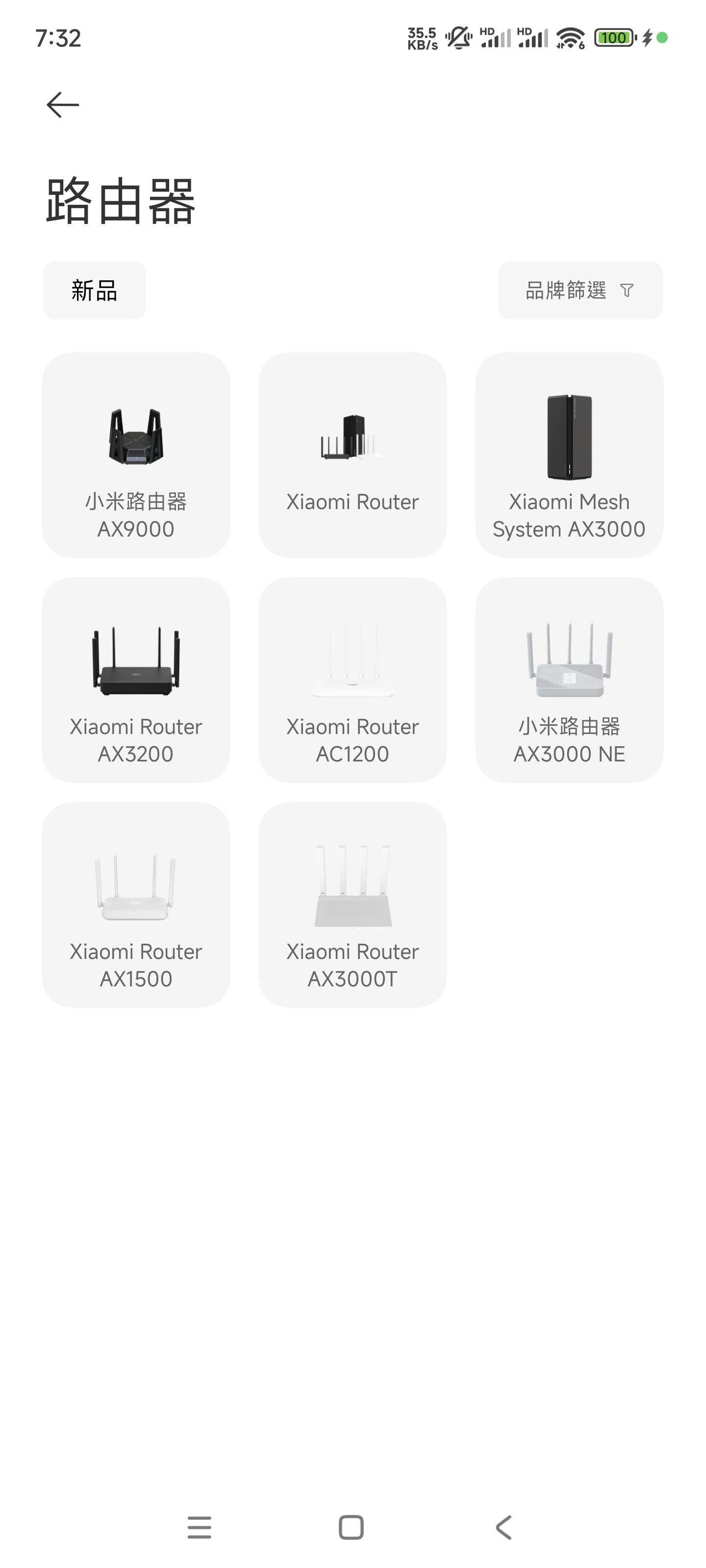Choose 小米路由器 AX9000
Image resolution: width=706 pixels, height=1568 pixels.
pyautogui.click(x=136, y=455)
